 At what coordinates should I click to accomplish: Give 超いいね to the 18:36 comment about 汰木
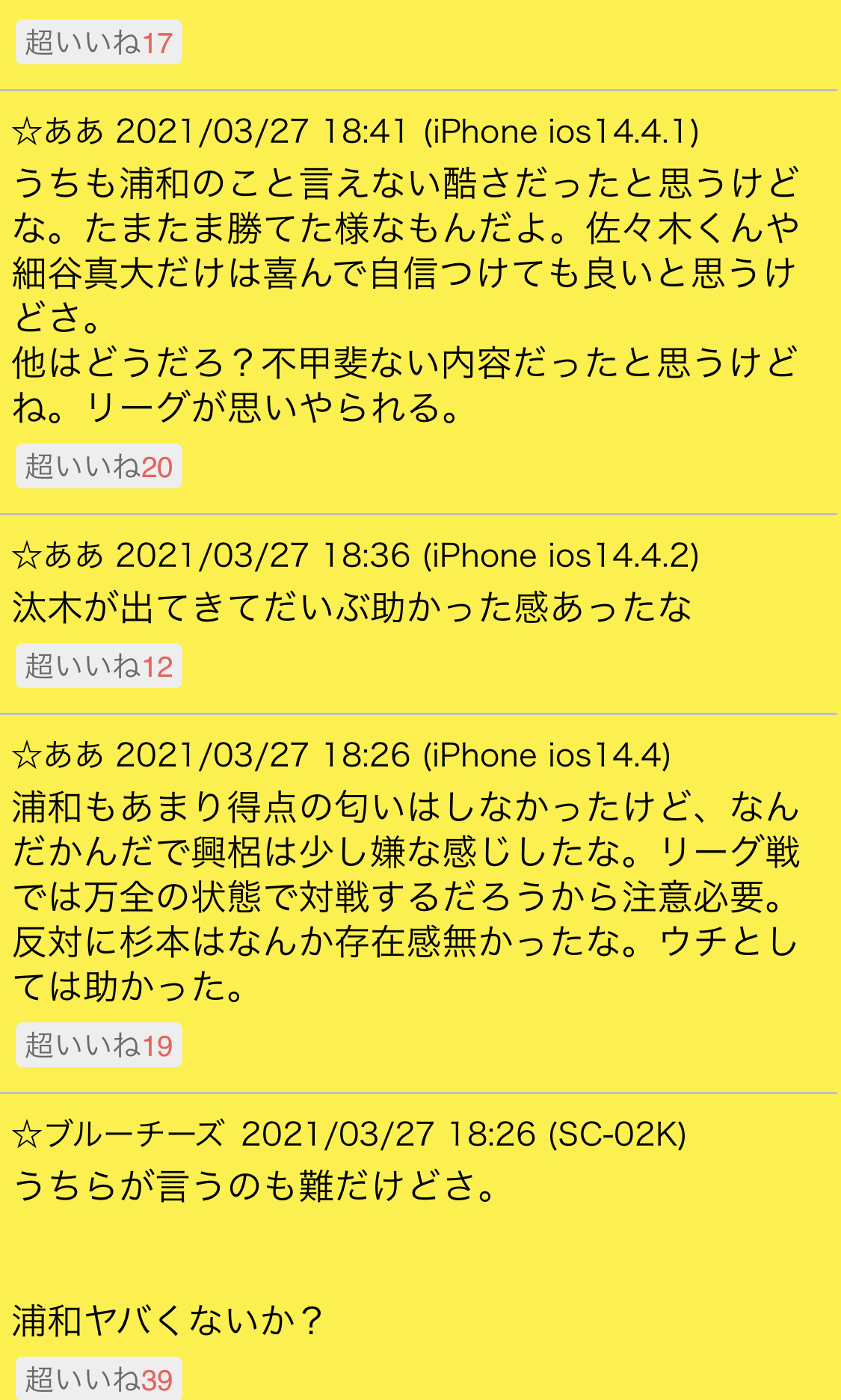coord(99,666)
